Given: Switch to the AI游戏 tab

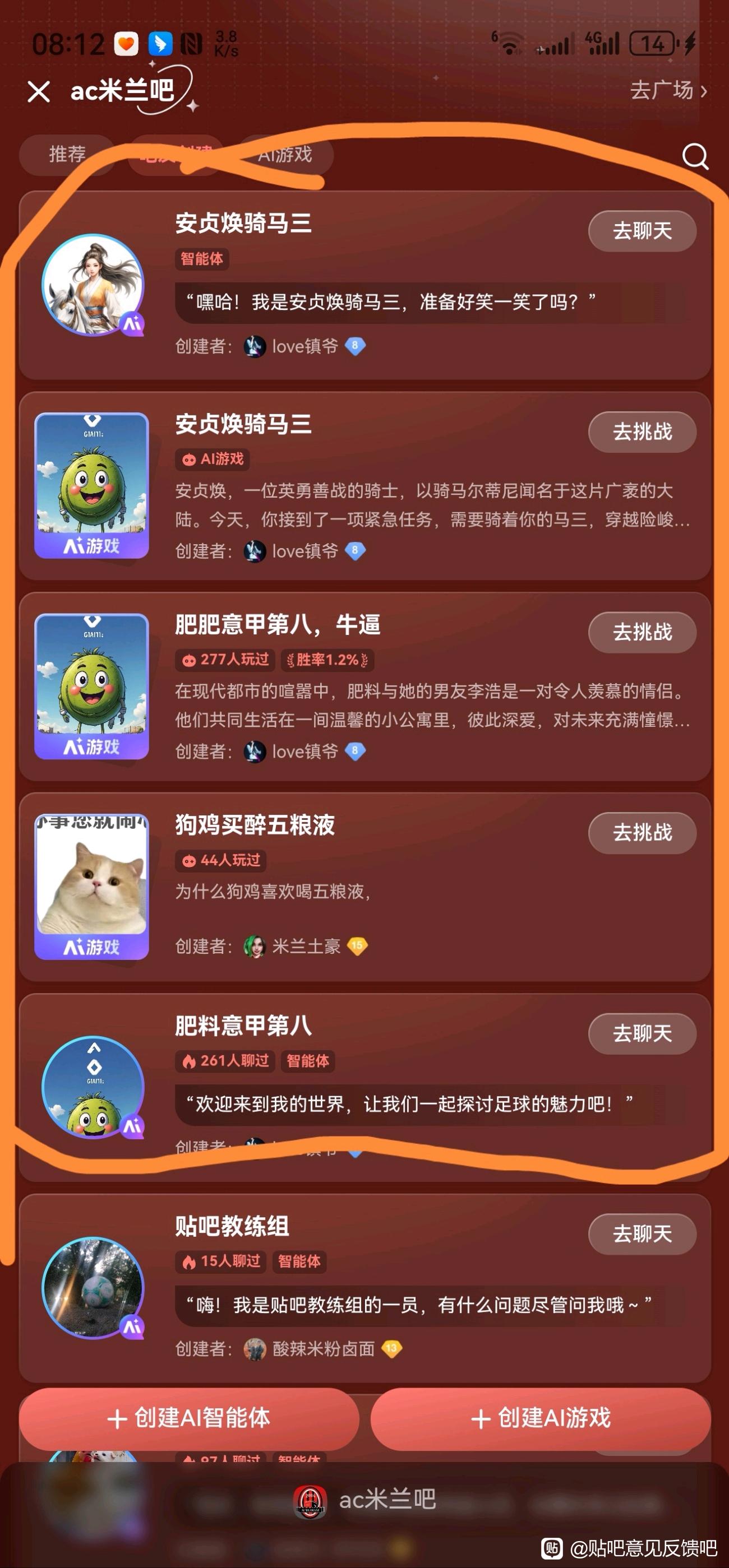Looking at the screenshot, I should (285, 154).
